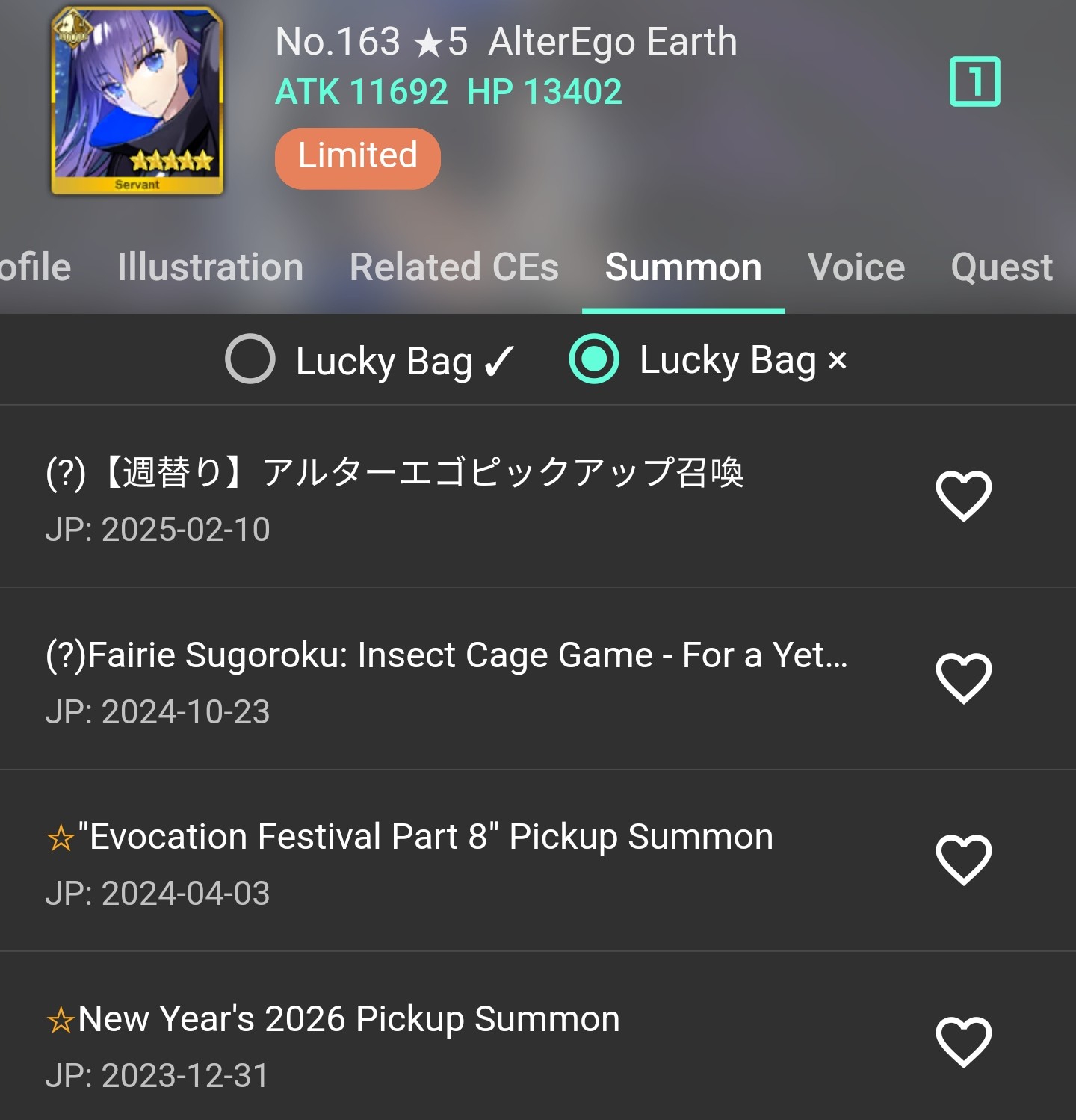Favorite the Fairie Sugoroku summon
The width and height of the screenshot is (1076, 1120).
click(963, 678)
